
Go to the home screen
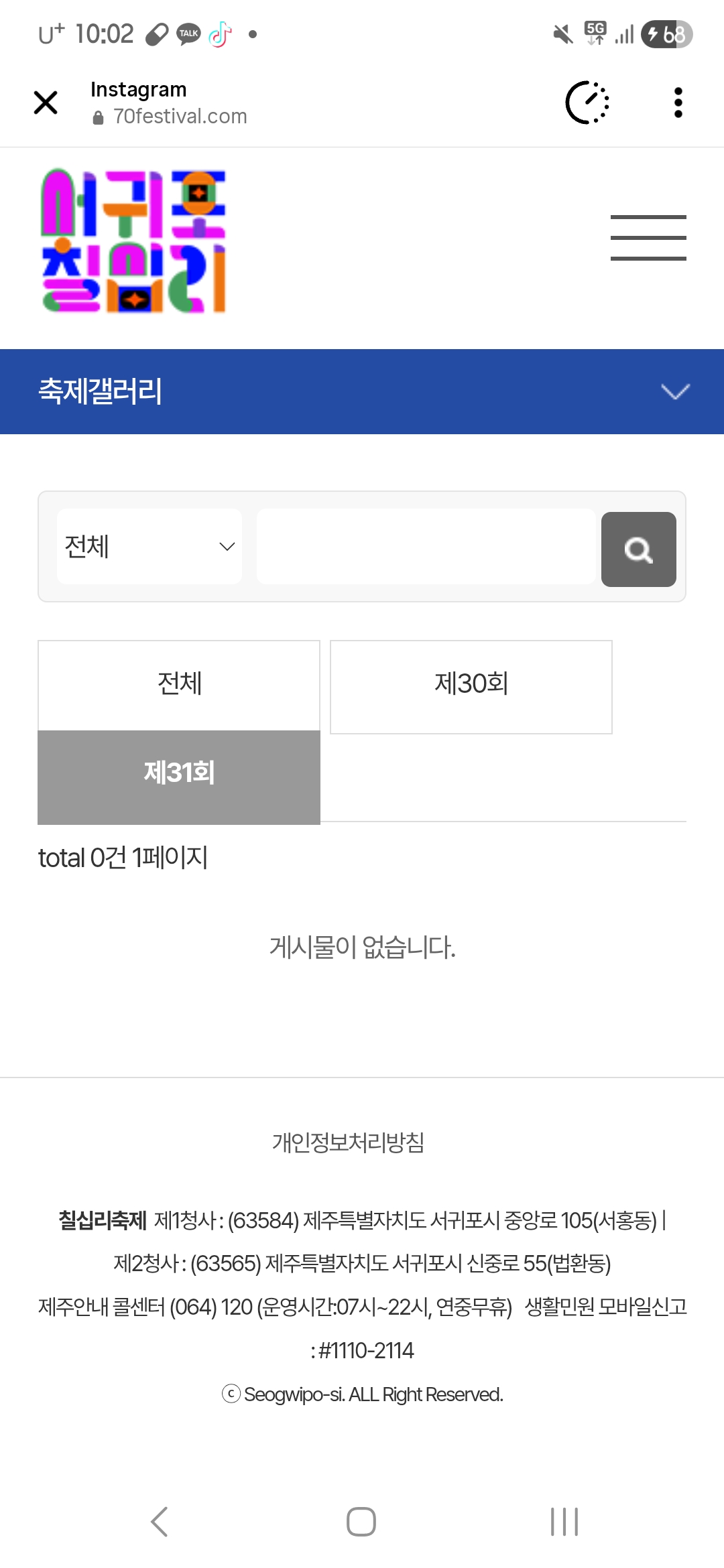pos(361,1521)
